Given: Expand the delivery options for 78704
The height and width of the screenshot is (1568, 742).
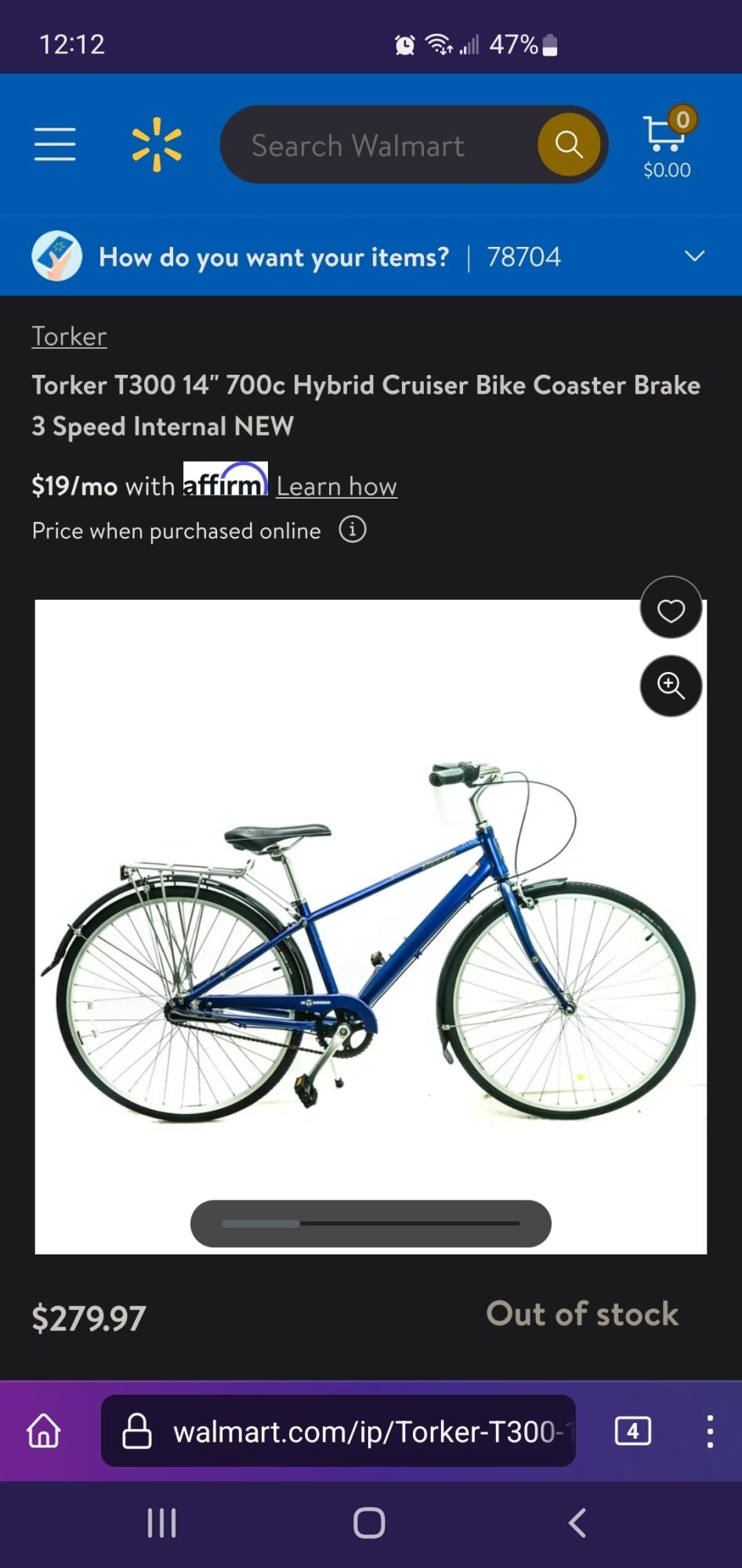Looking at the screenshot, I should [x=694, y=256].
